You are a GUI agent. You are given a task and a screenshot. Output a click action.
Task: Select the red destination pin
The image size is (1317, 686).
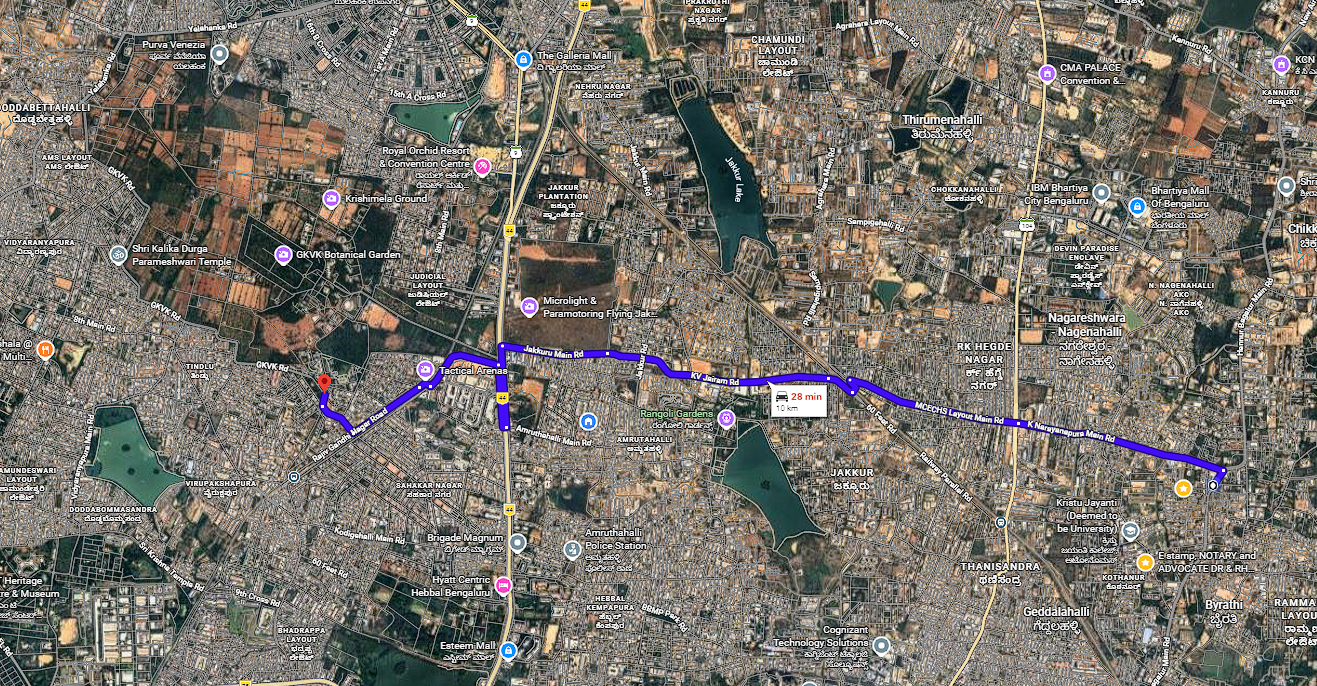[x=323, y=384]
